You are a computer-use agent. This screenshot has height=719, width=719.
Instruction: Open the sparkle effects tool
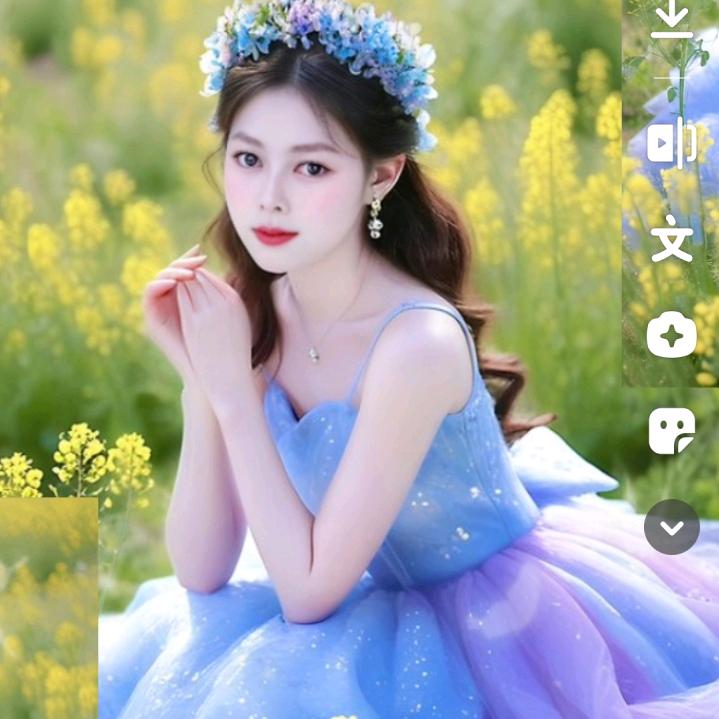click(671, 335)
